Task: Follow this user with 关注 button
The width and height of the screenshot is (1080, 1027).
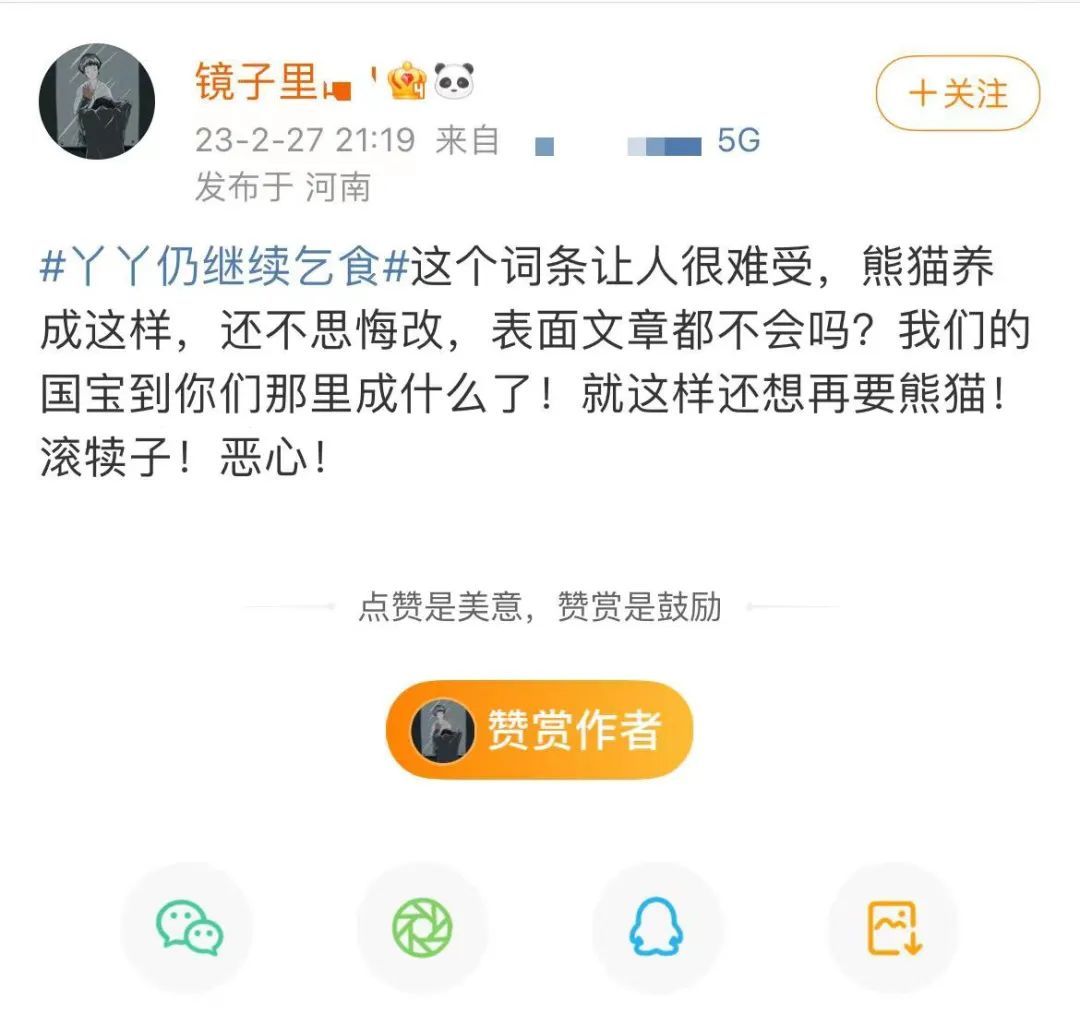Action: [x=957, y=95]
